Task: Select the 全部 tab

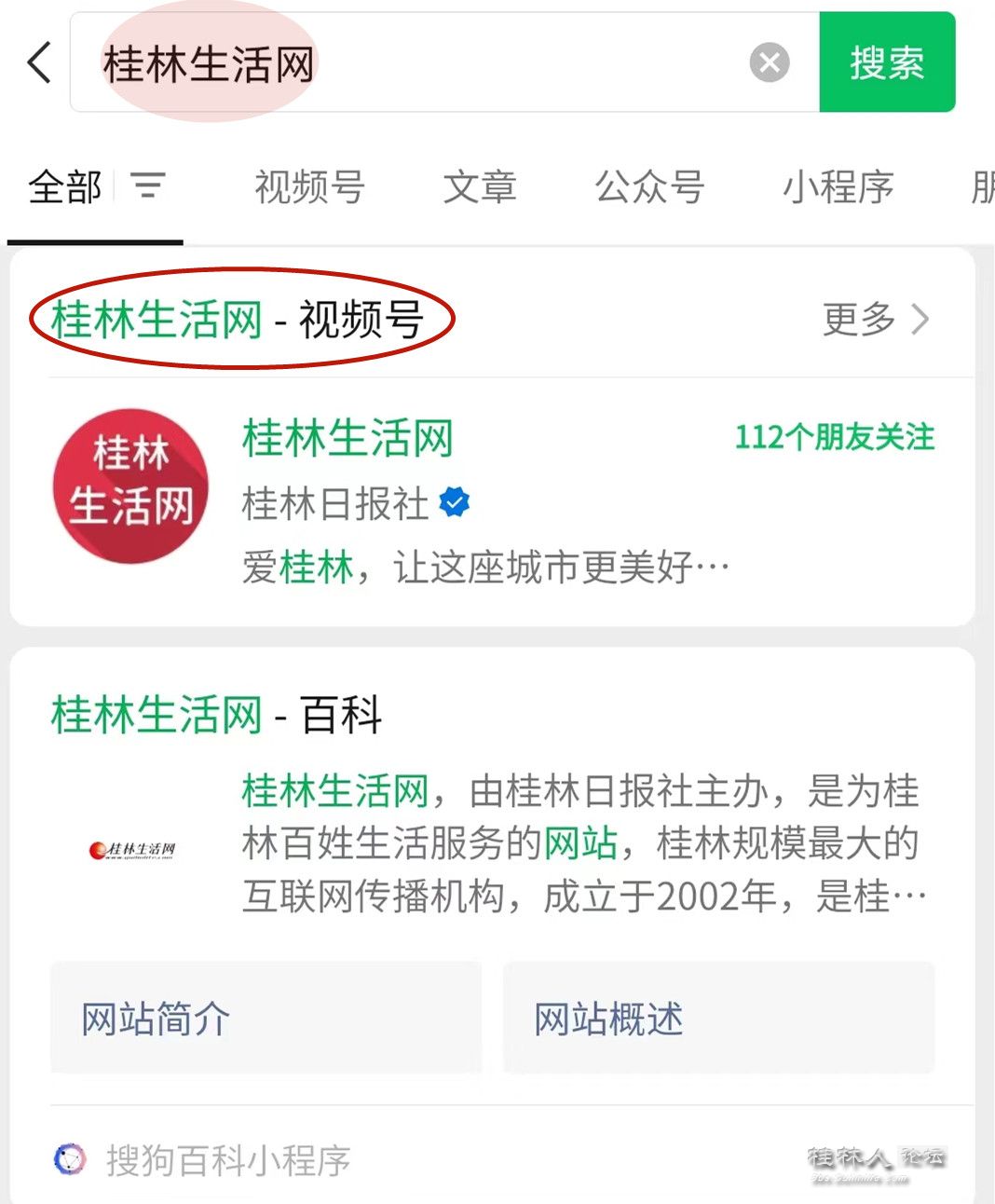Action: click(x=65, y=187)
